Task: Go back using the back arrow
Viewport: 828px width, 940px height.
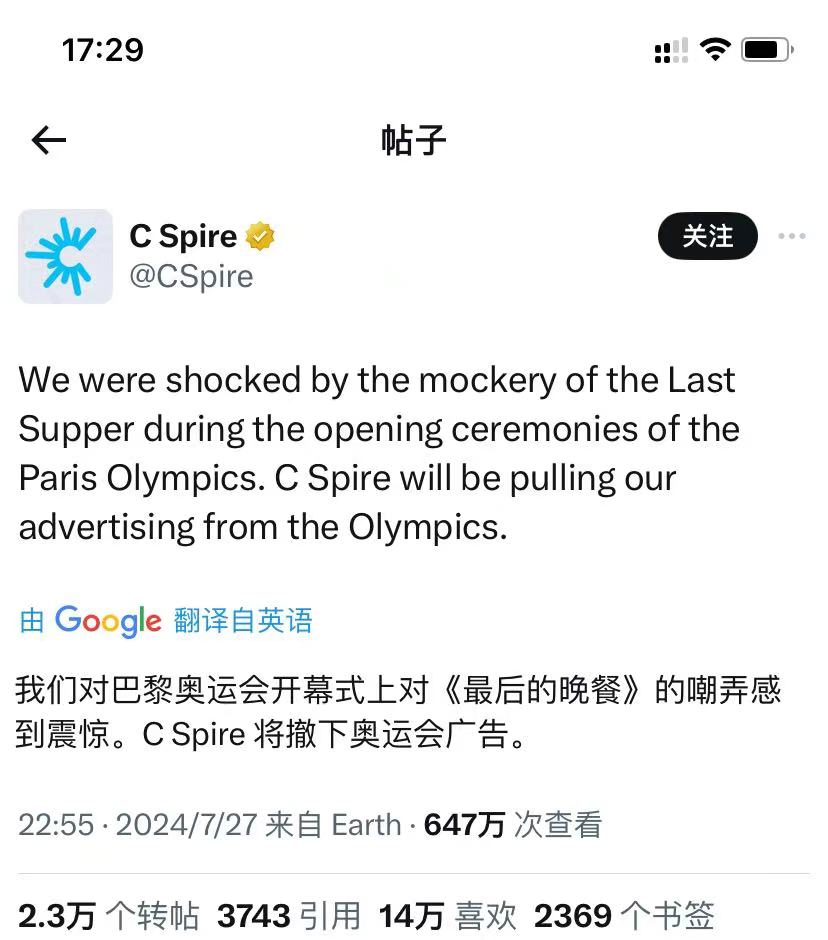Action: pyautogui.click(x=48, y=141)
